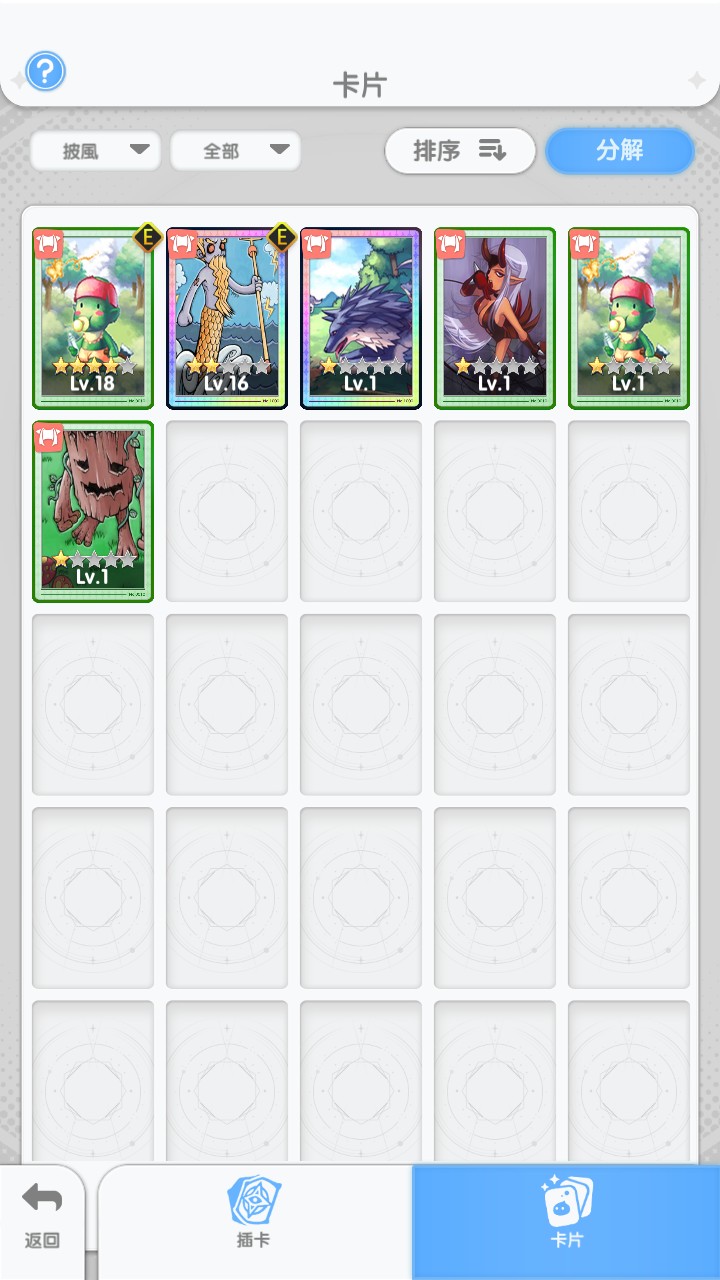Image resolution: width=720 pixels, height=1280 pixels.
Task: Open the help question mark icon
Action: pyautogui.click(x=46, y=72)
